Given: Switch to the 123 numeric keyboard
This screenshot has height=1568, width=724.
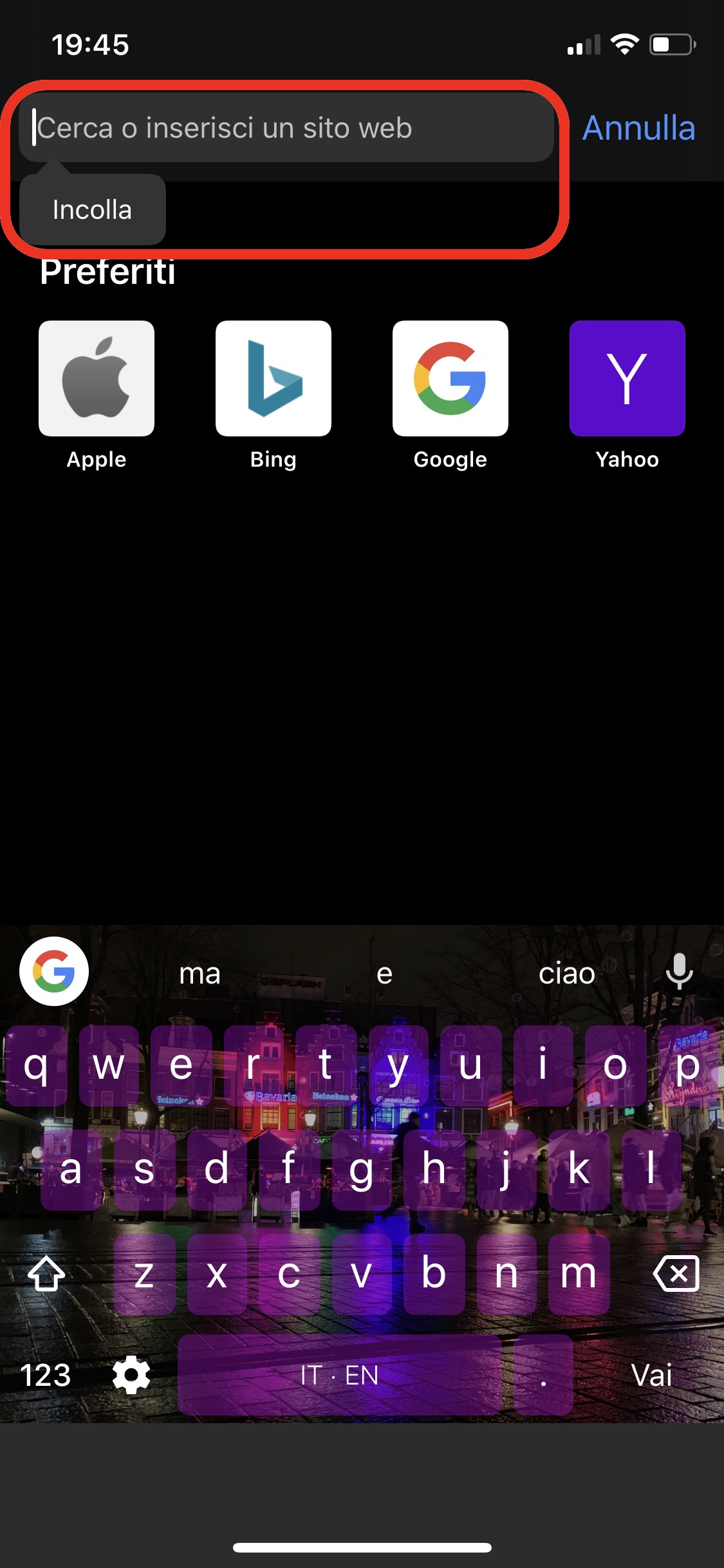Looking at the screenshot, I should point(45,1375).
